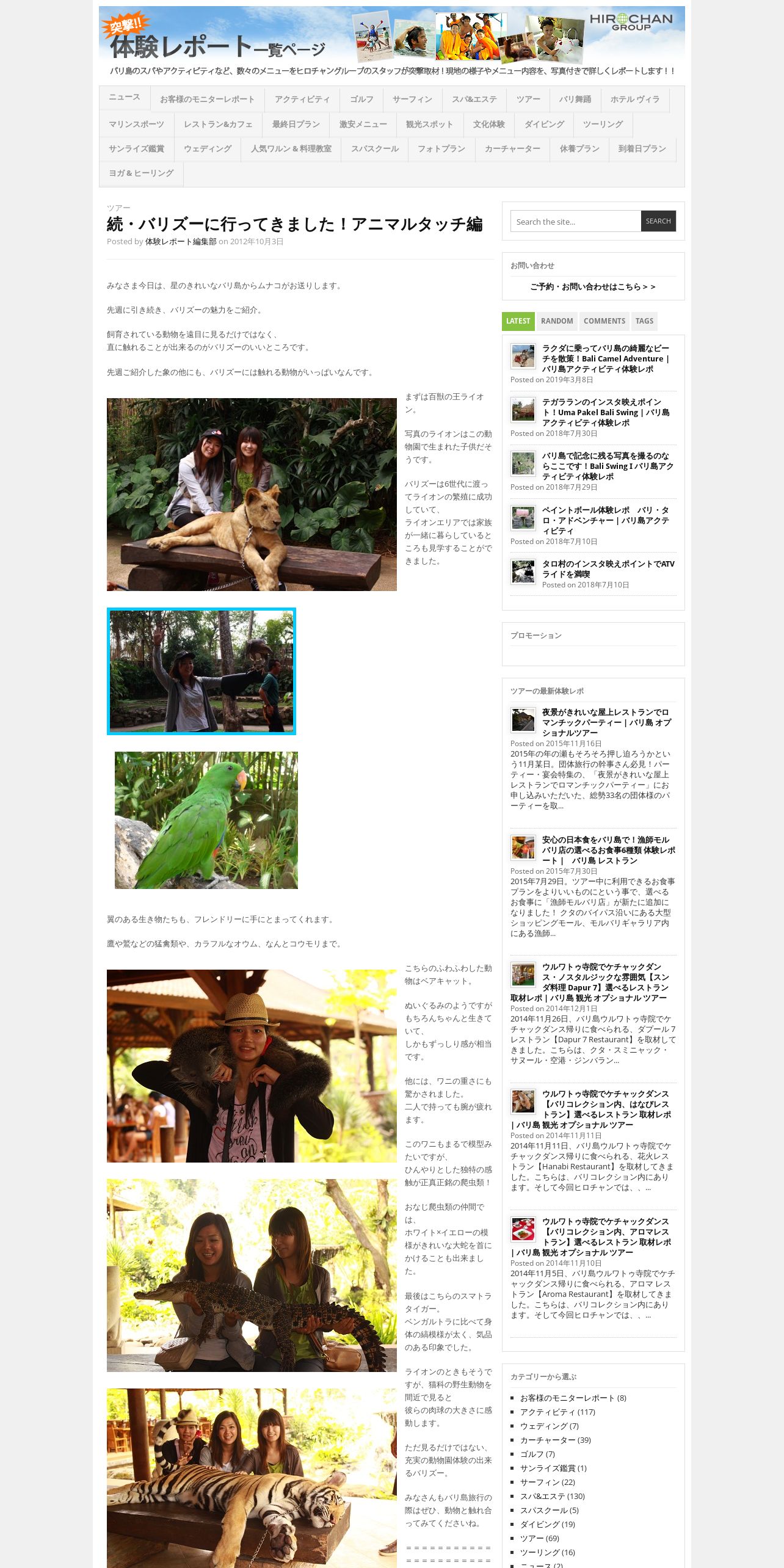The width and height of the screenshot is (784, 1568).
Task: Open the ペイントボール体験レポ post
Action: [x=606, y=520]
